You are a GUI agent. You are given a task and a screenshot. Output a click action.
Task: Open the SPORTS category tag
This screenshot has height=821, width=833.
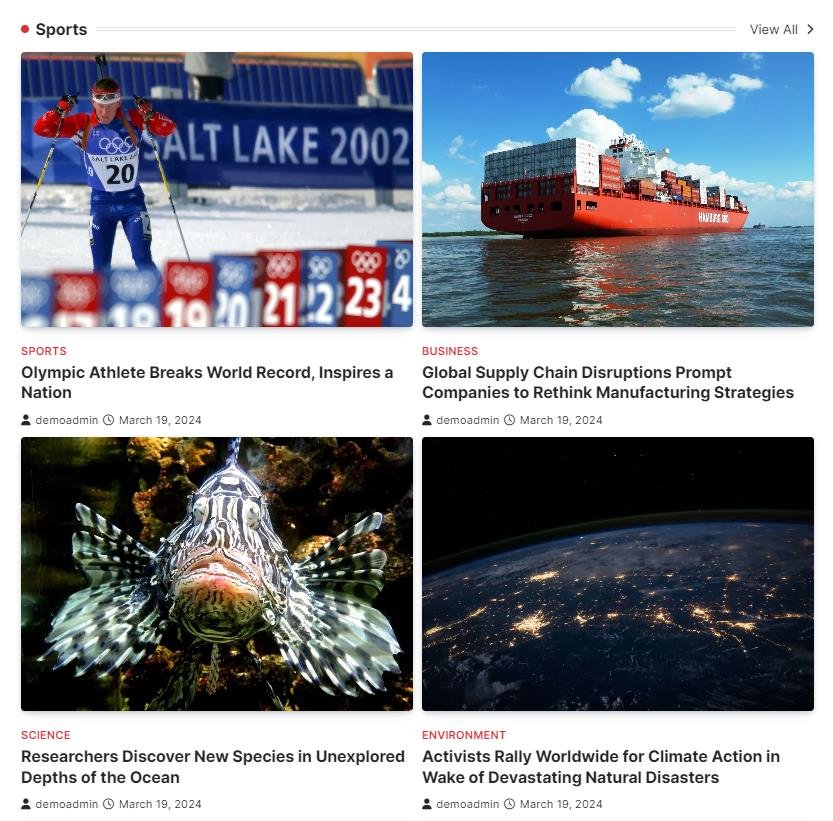tap(44, 351)
